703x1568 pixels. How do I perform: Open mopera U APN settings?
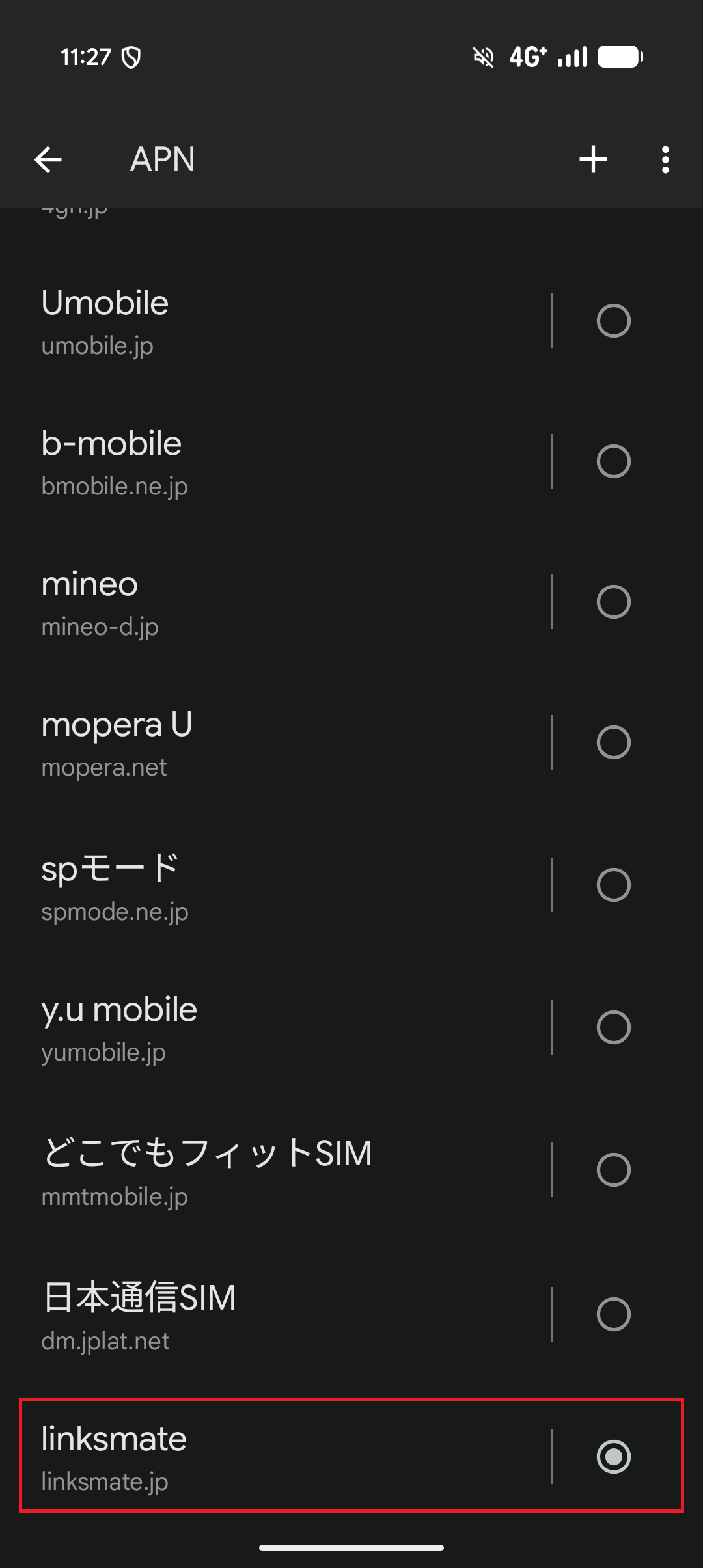(260, 743)
